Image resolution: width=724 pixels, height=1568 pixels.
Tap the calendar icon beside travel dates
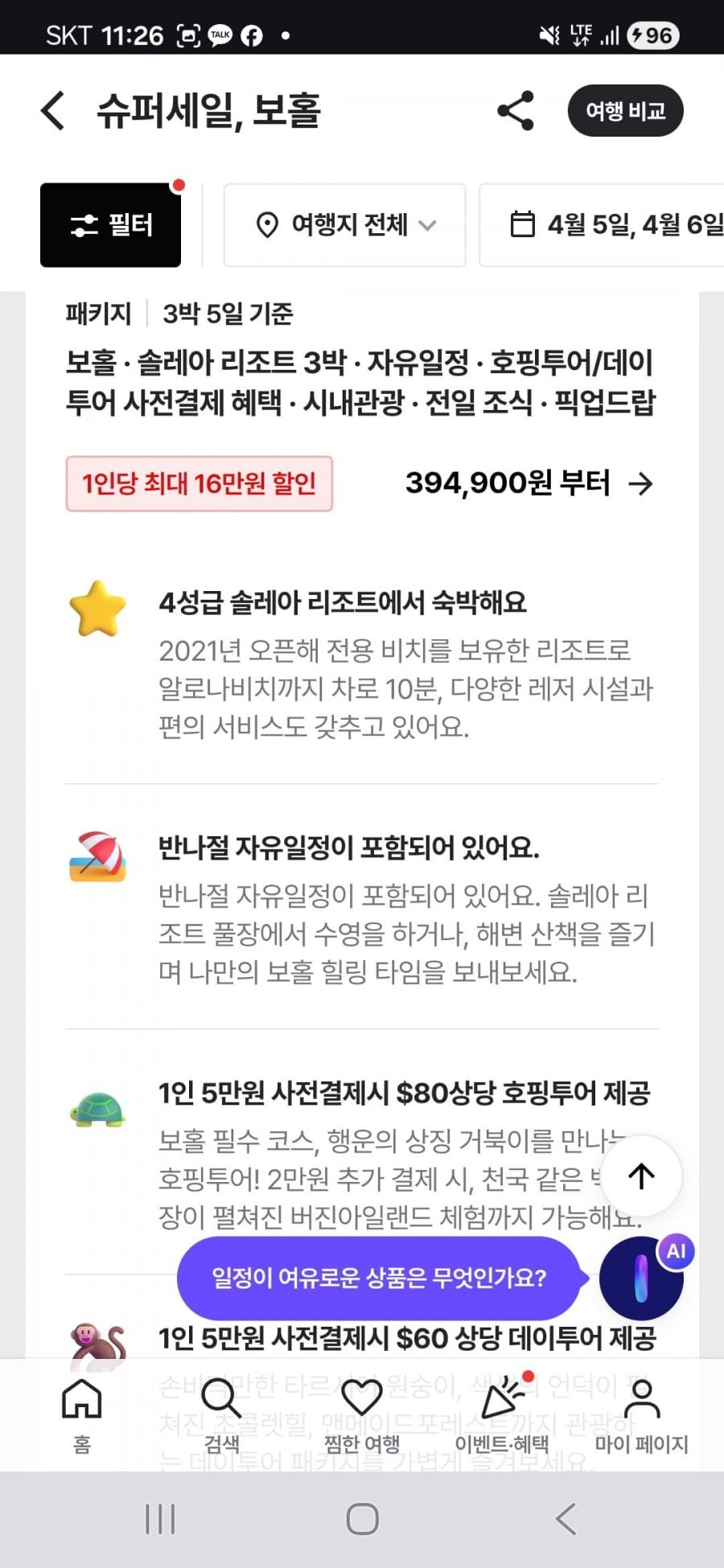tap(524, 224)
